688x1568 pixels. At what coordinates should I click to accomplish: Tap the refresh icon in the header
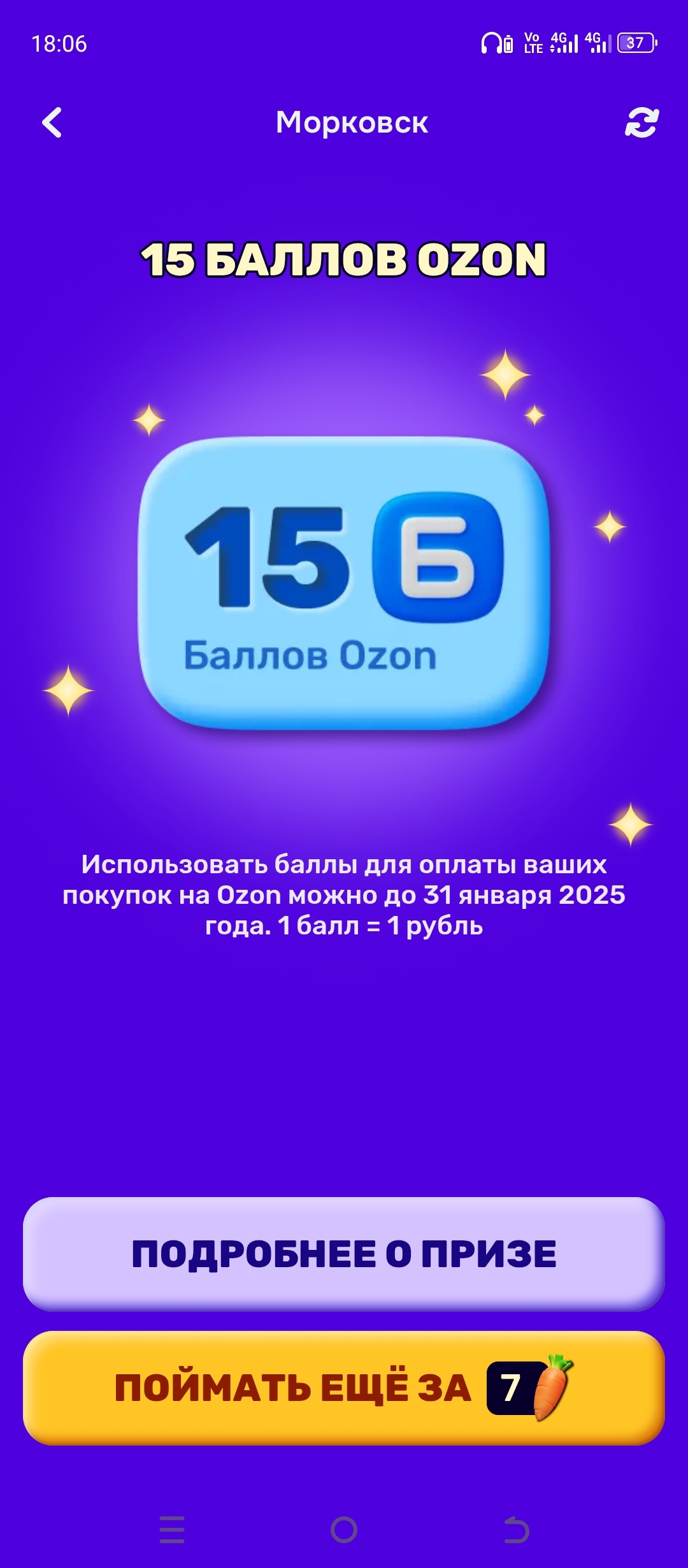[641, 122]
